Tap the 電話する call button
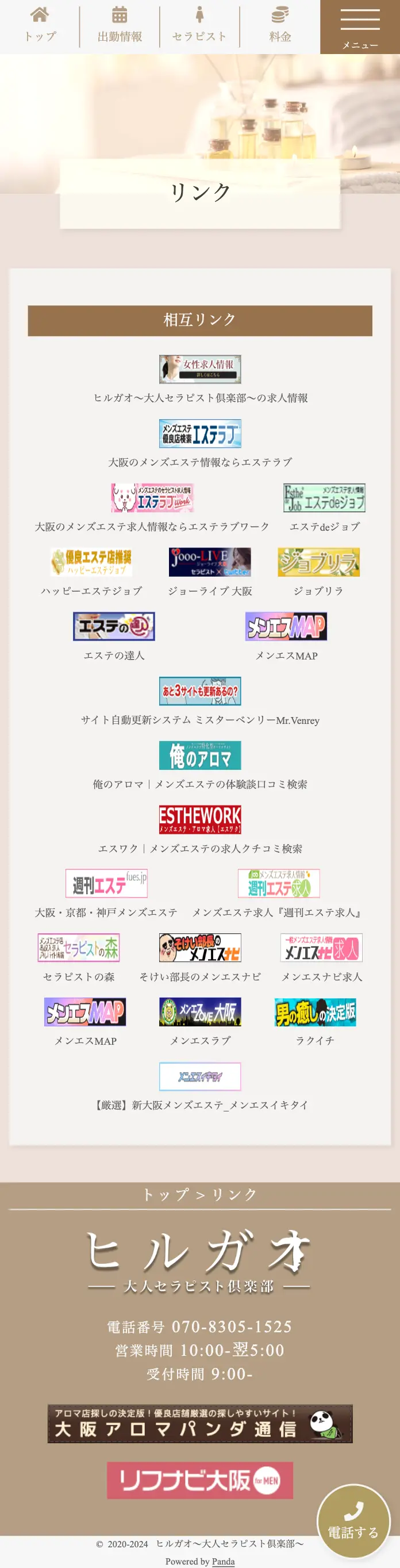Image resolution: width=400 pixels, height=1568 pixels. 353,1521
